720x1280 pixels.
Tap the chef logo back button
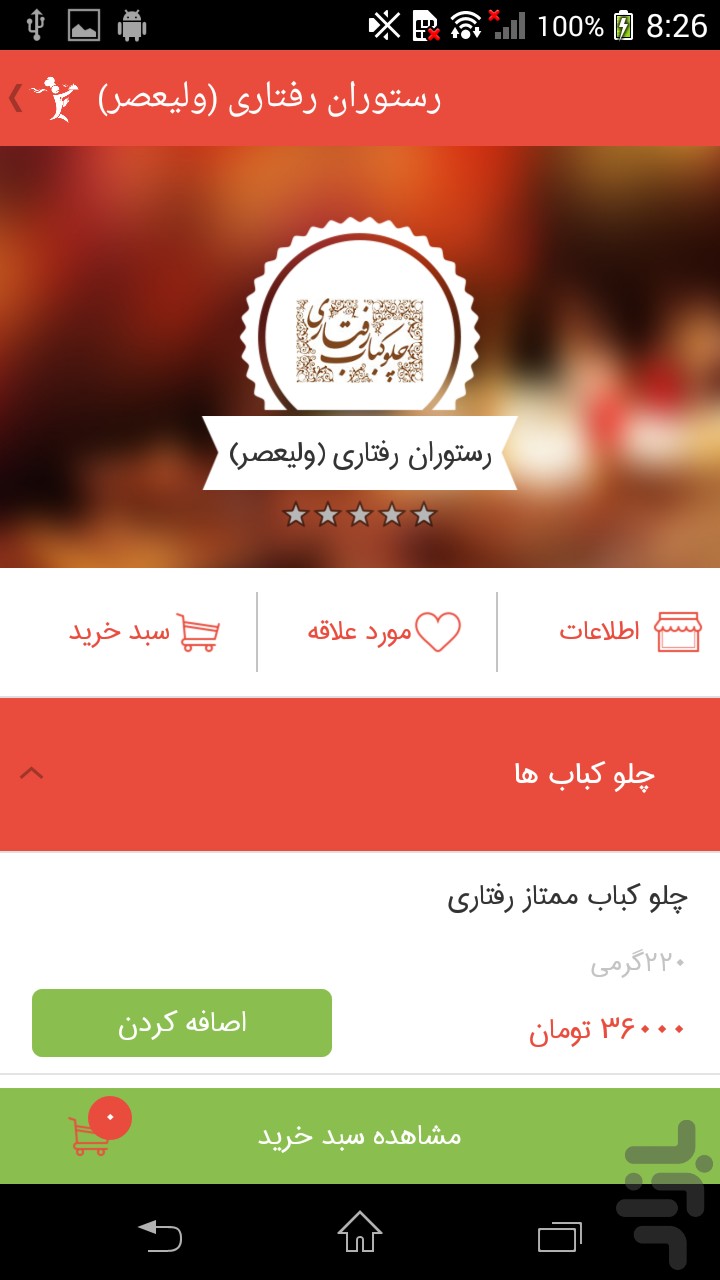(45, 98)
